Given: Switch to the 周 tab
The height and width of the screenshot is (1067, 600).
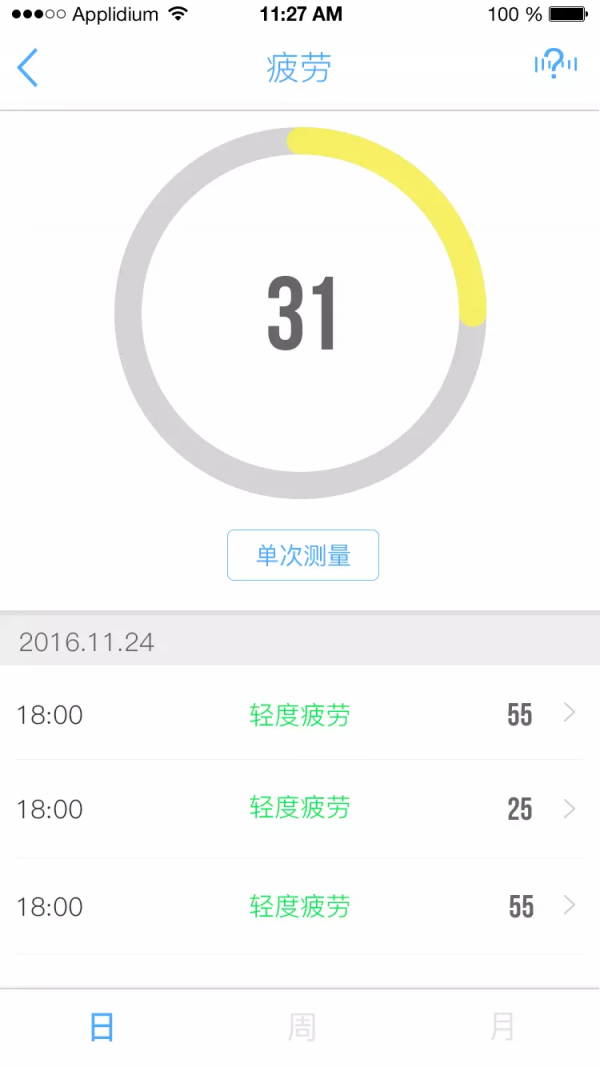Looking at the screenshot, I should click(x=301, y=1027).
